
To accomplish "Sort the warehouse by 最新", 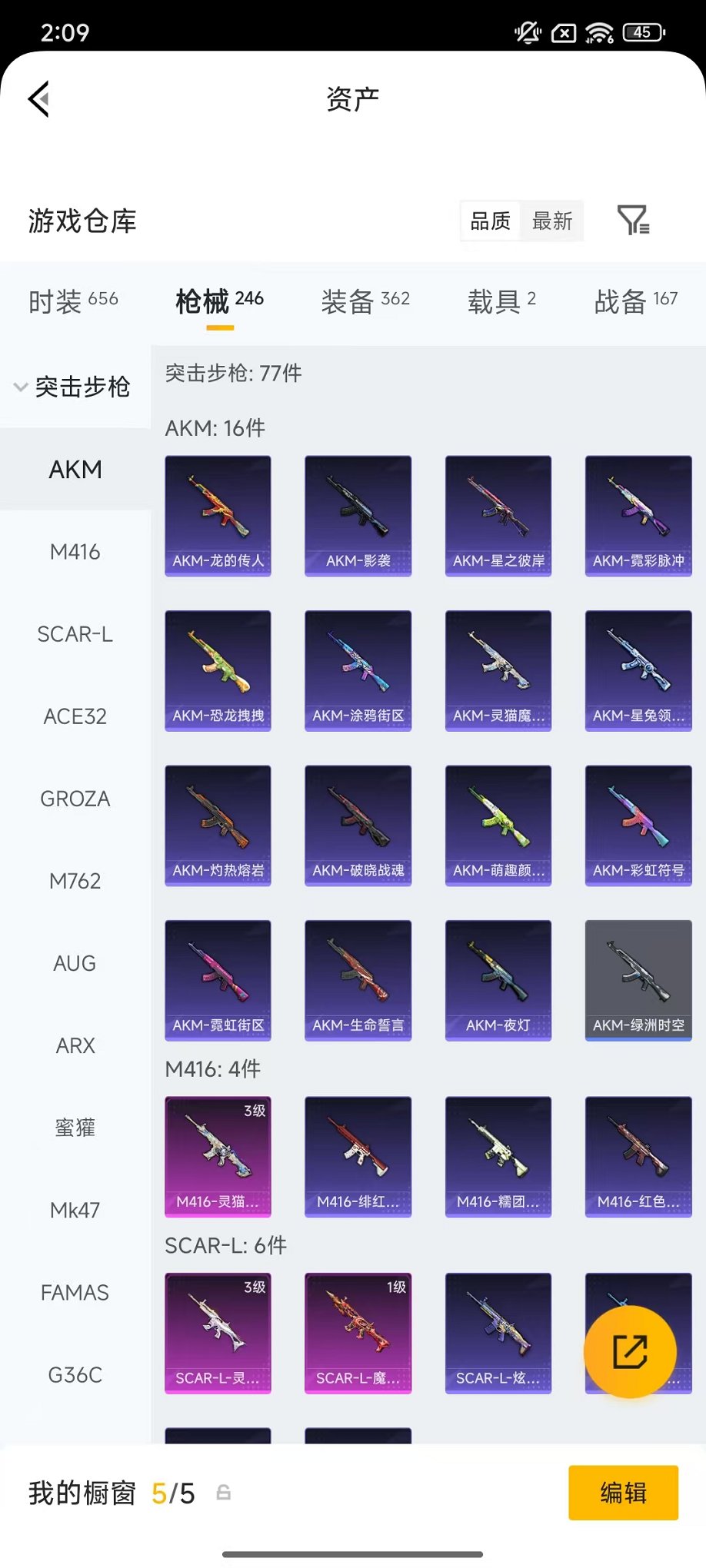I will 551,221.
